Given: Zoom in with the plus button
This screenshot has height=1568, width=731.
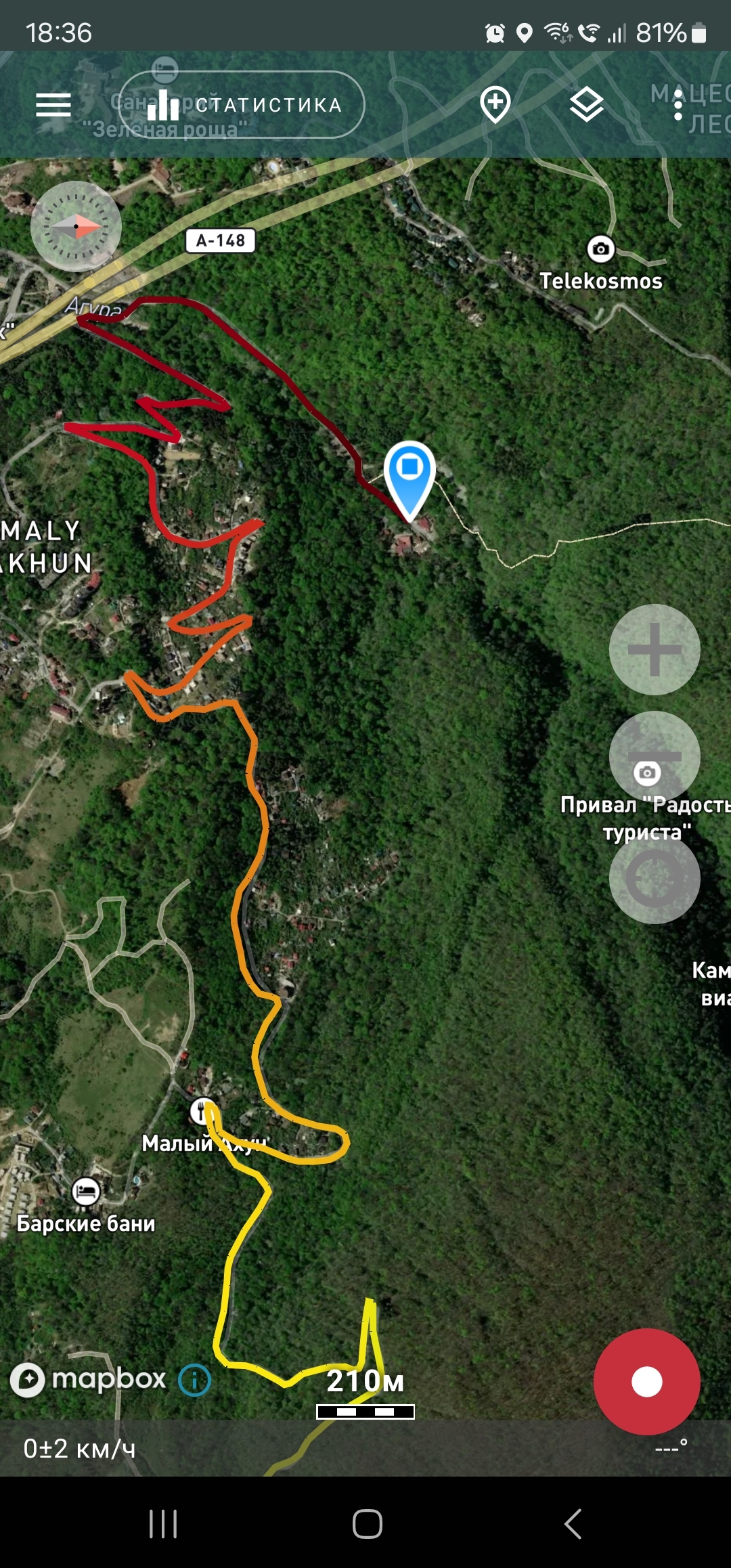Looking at the screenshot, I should (x=654, y=650).
